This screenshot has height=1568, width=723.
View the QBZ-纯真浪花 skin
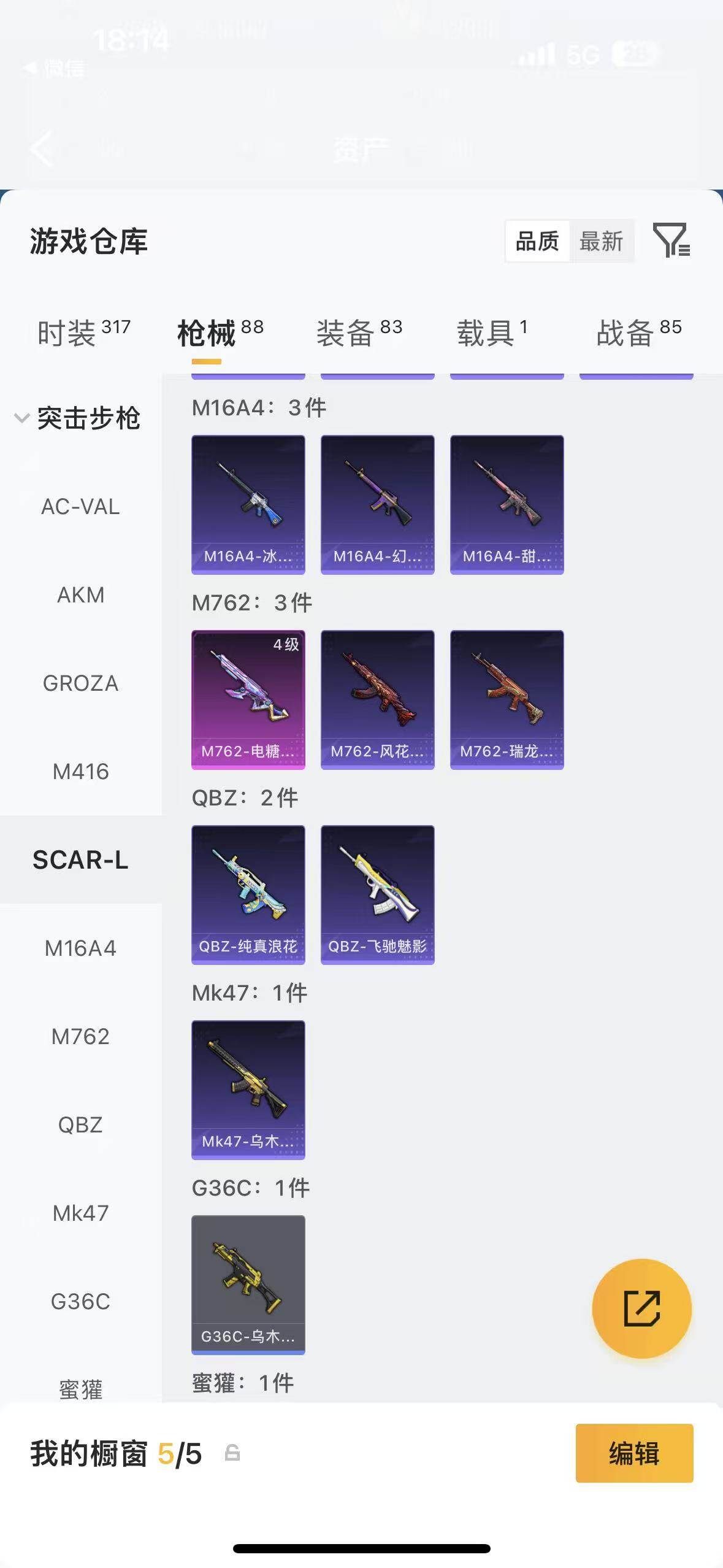click(x=248, y=894)
